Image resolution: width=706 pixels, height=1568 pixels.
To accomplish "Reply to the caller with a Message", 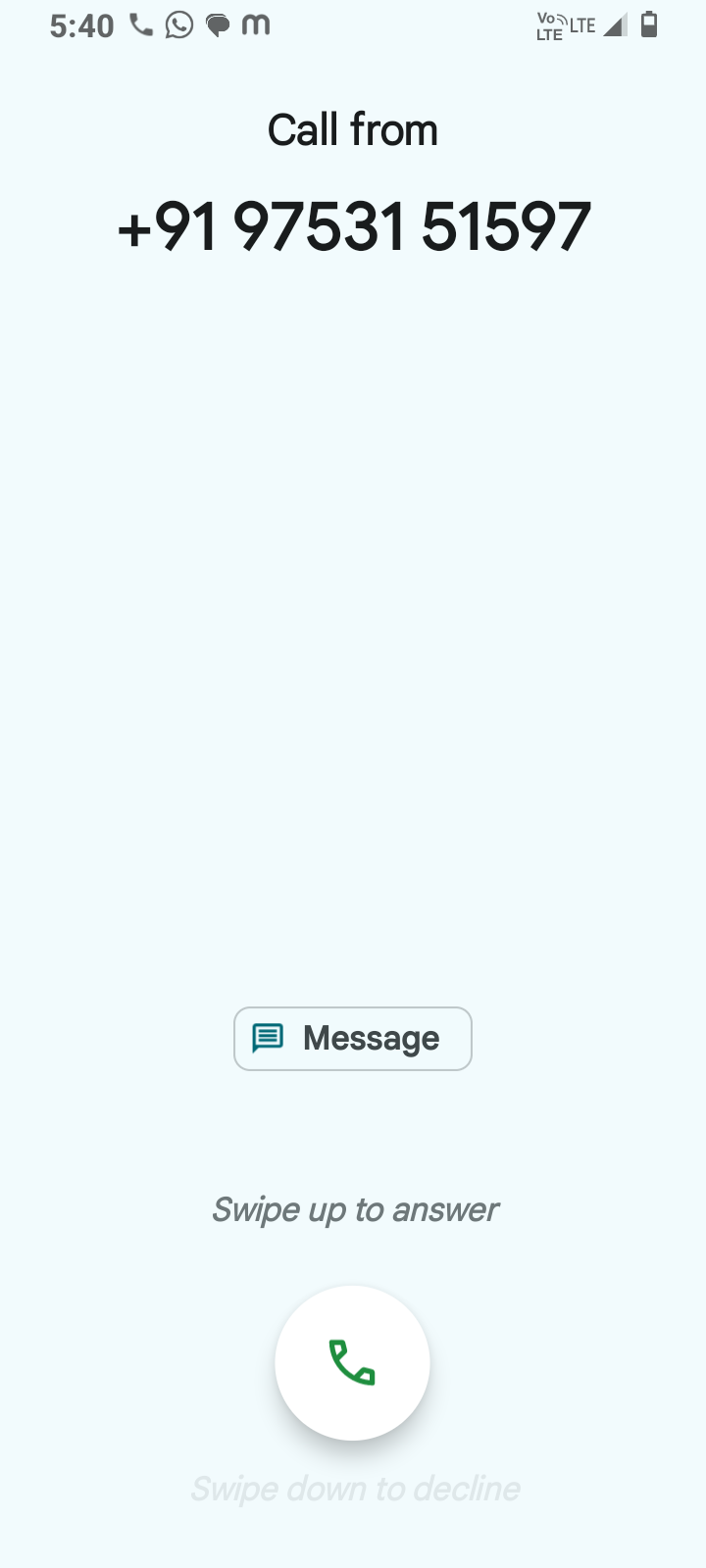I will 353,1039.
